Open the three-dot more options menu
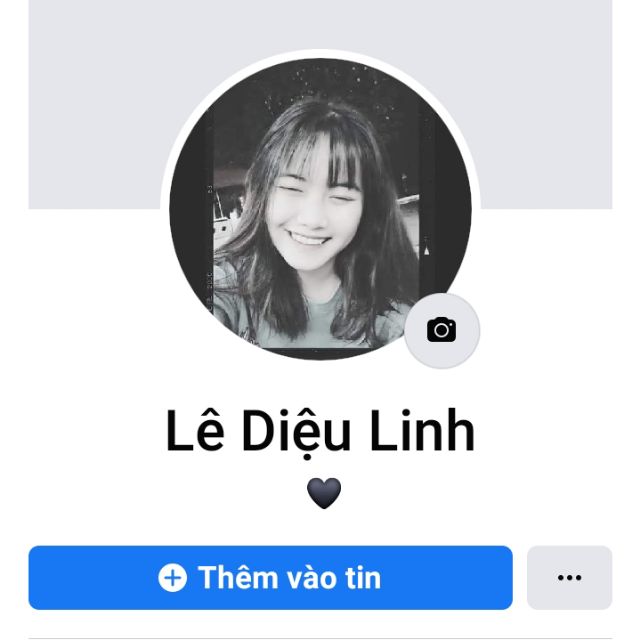This screenshot has width=640, height=640. 569,577
